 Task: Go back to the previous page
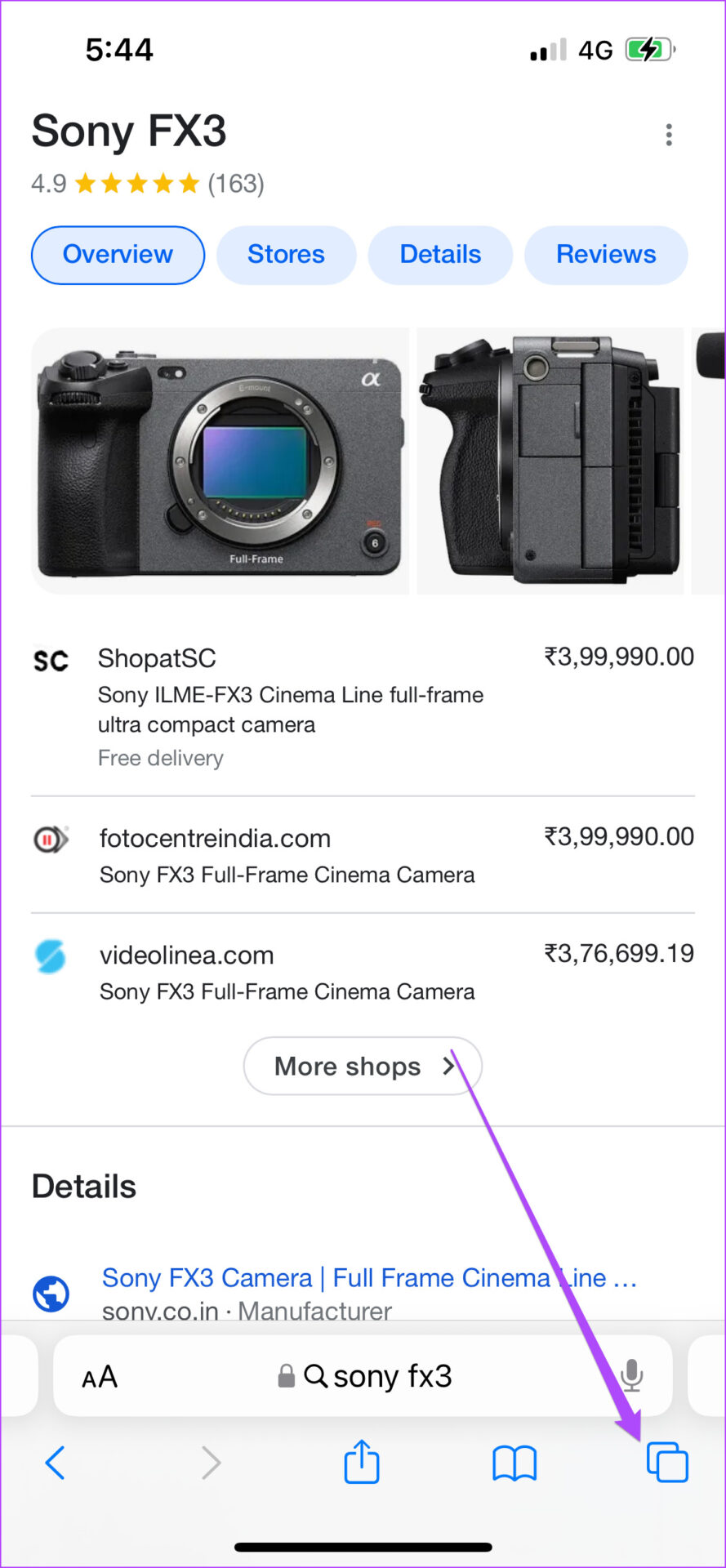pyautogui.click(x=55, y=1463)
